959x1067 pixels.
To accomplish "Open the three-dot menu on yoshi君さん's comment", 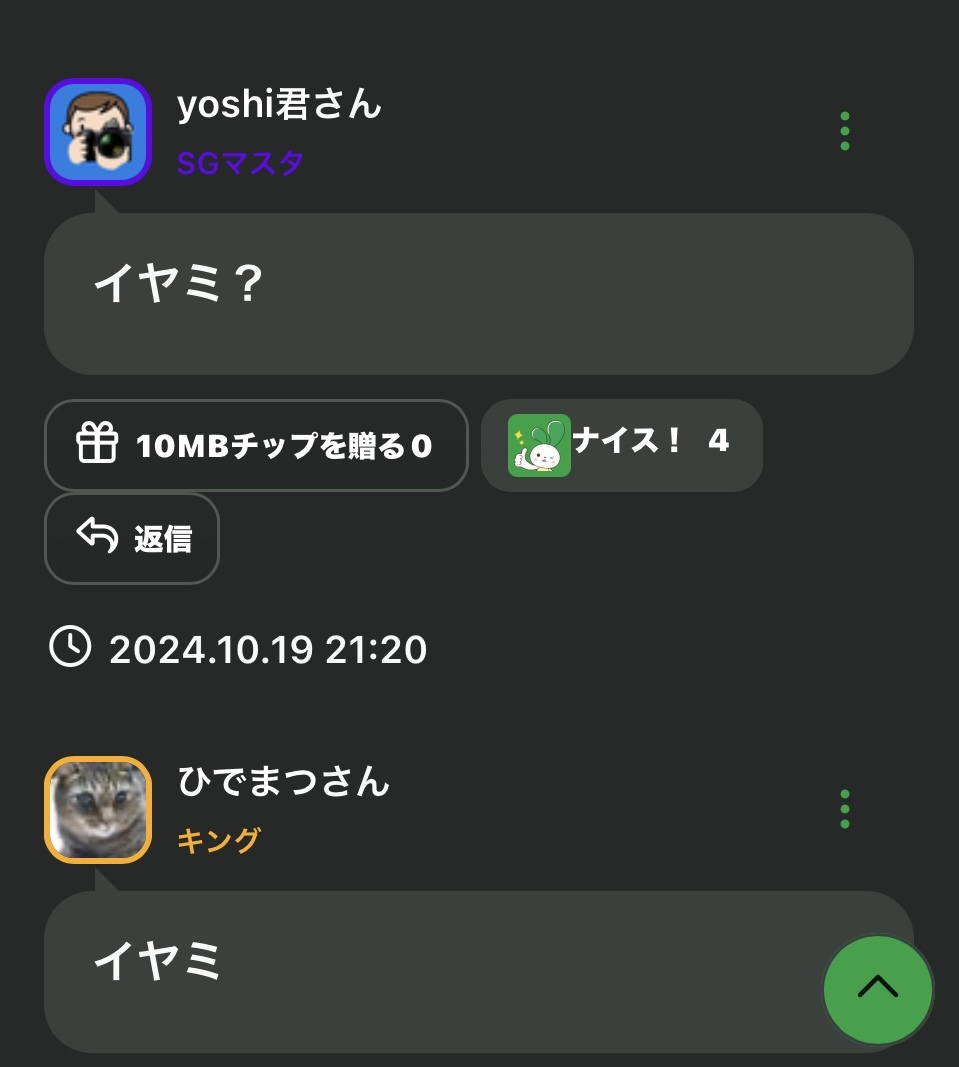I will click(845, 132).
